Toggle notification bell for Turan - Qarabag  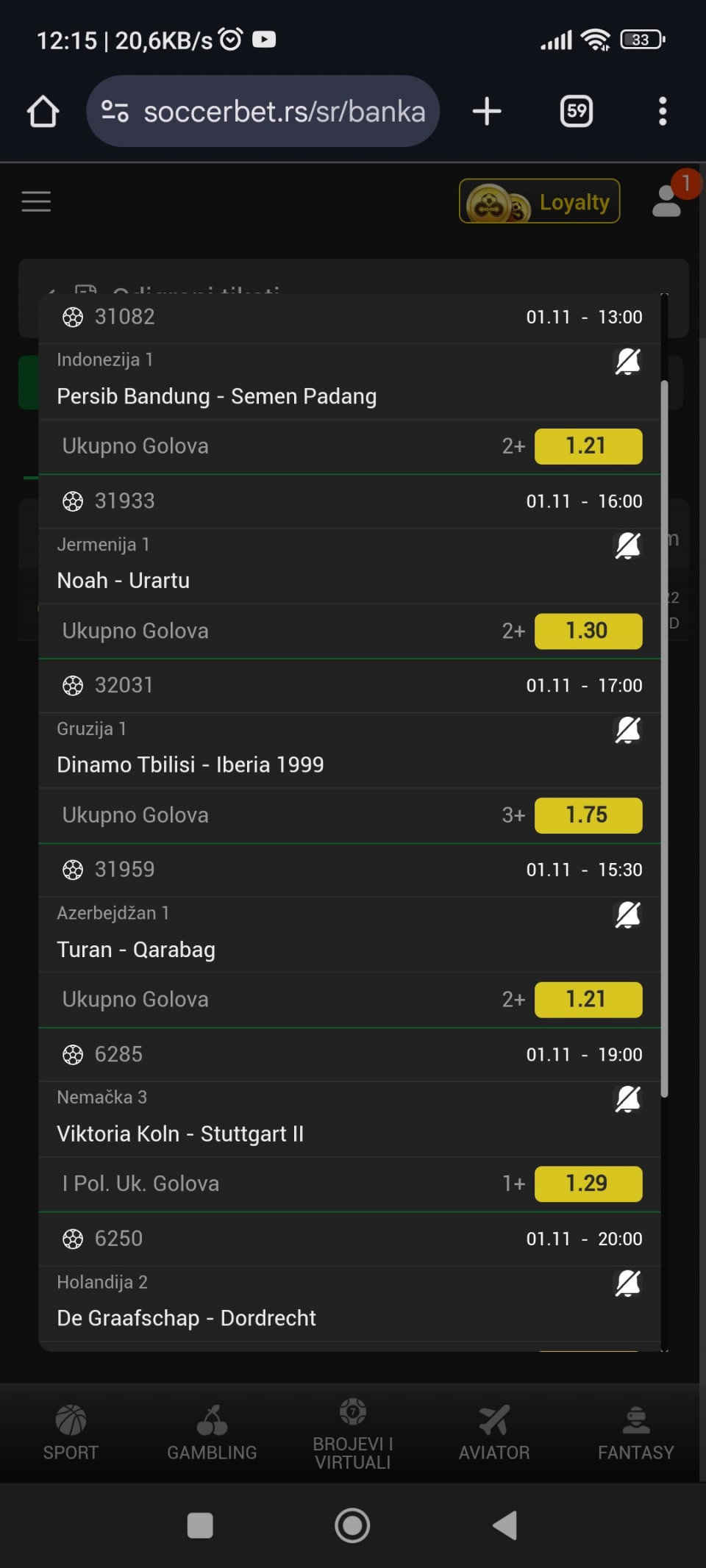(x=627, y=915)
